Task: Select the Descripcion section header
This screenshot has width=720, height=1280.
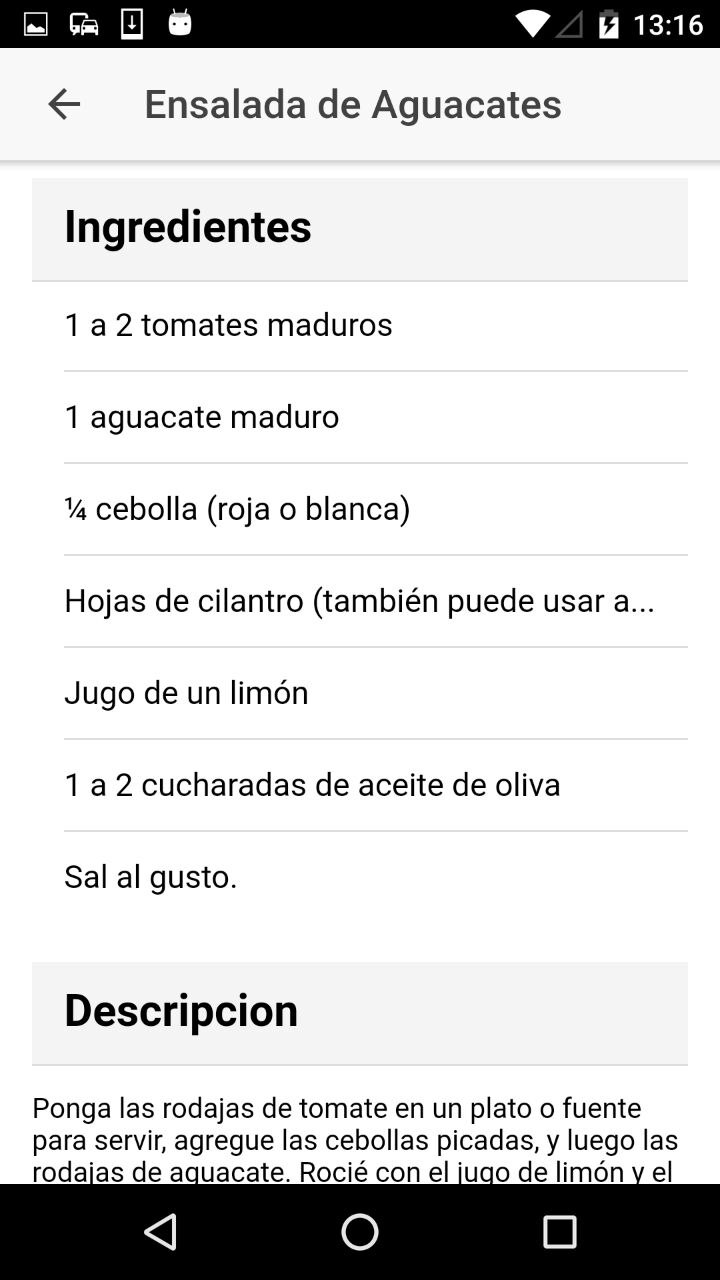Action: coord(180,1012)
